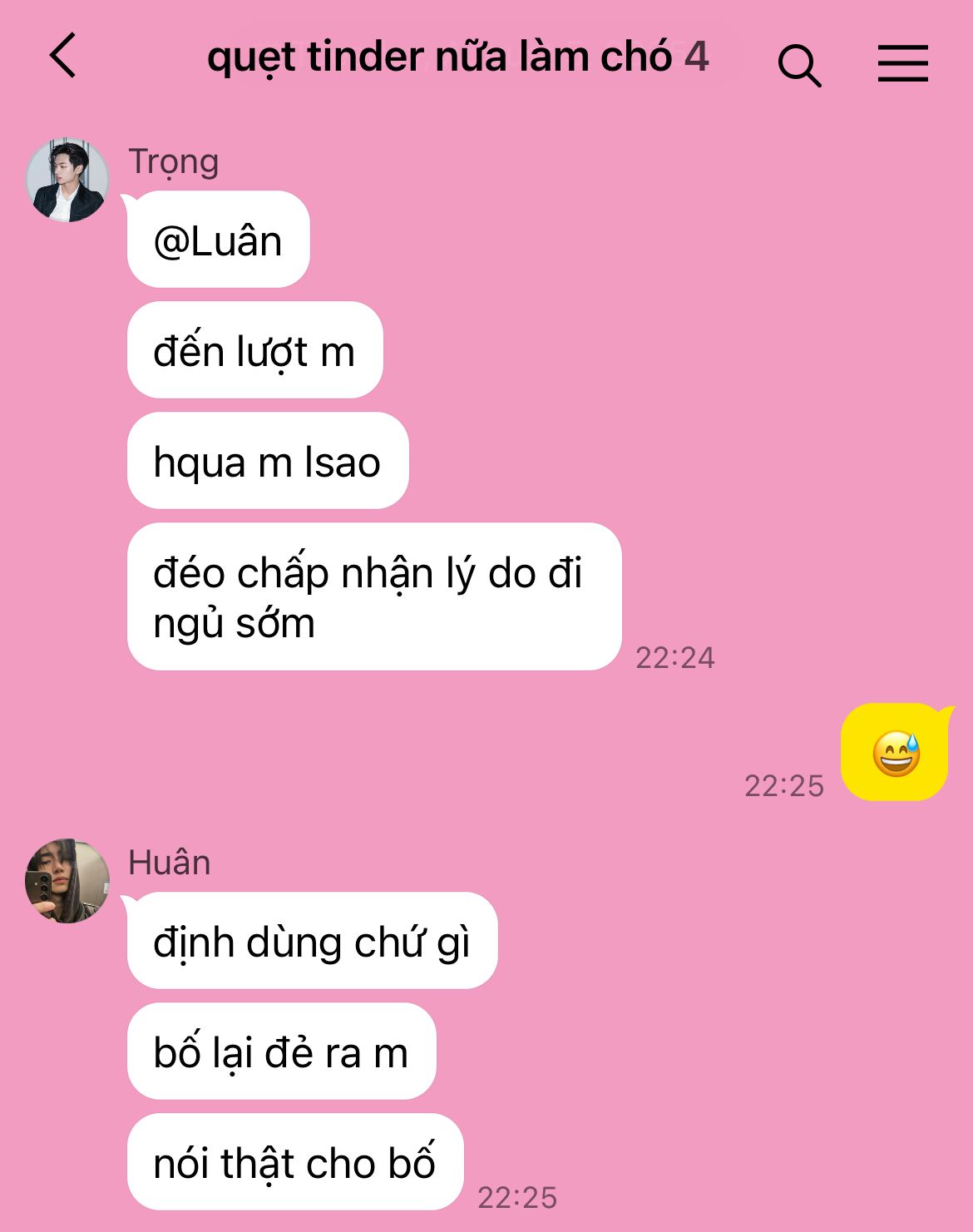Image resolution: width=973 pixels, height=1232 pixels.
Task: Open Huân's profile picture
Action: coord(67,881)
